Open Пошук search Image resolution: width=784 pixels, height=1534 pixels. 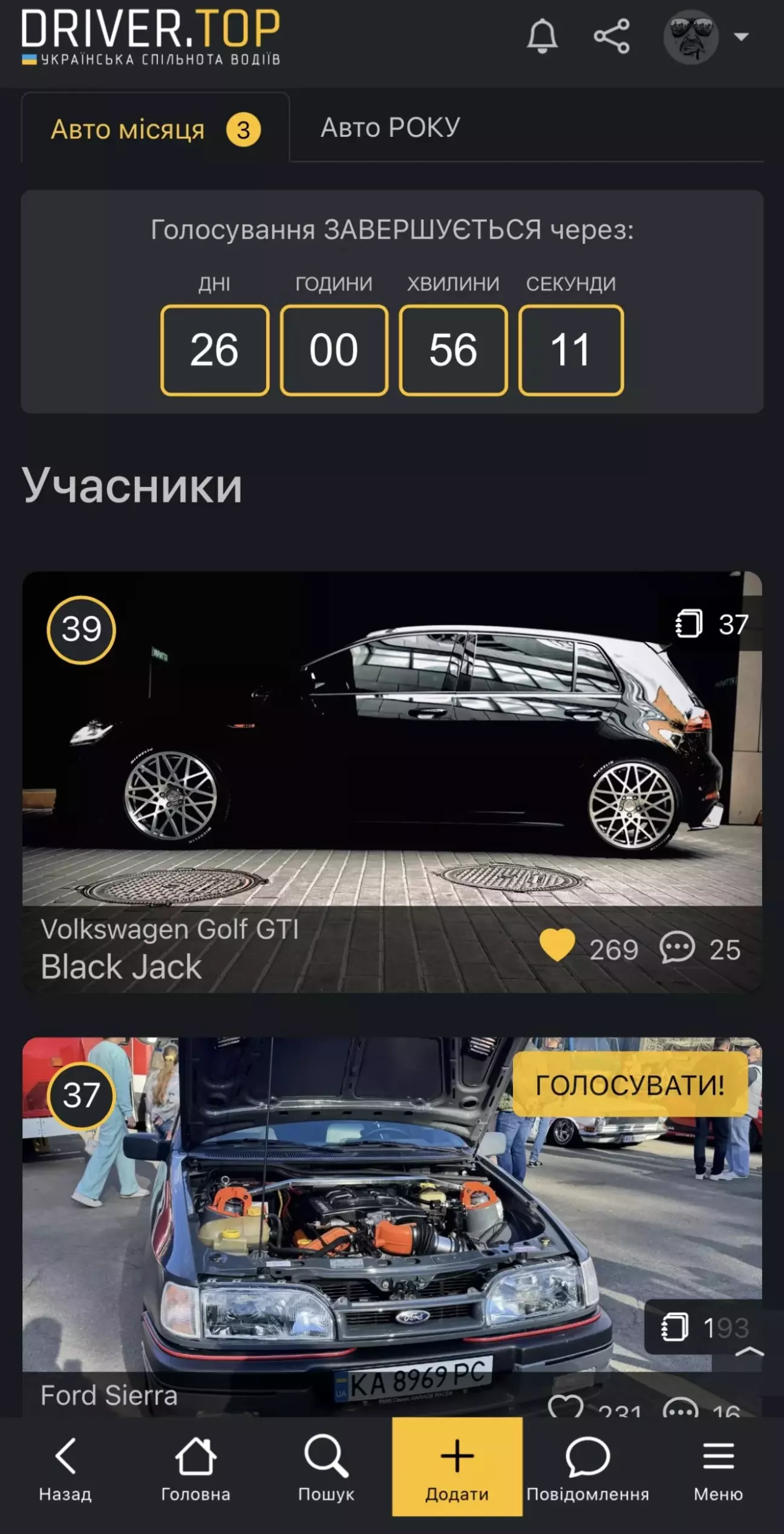click(326, 1467)
